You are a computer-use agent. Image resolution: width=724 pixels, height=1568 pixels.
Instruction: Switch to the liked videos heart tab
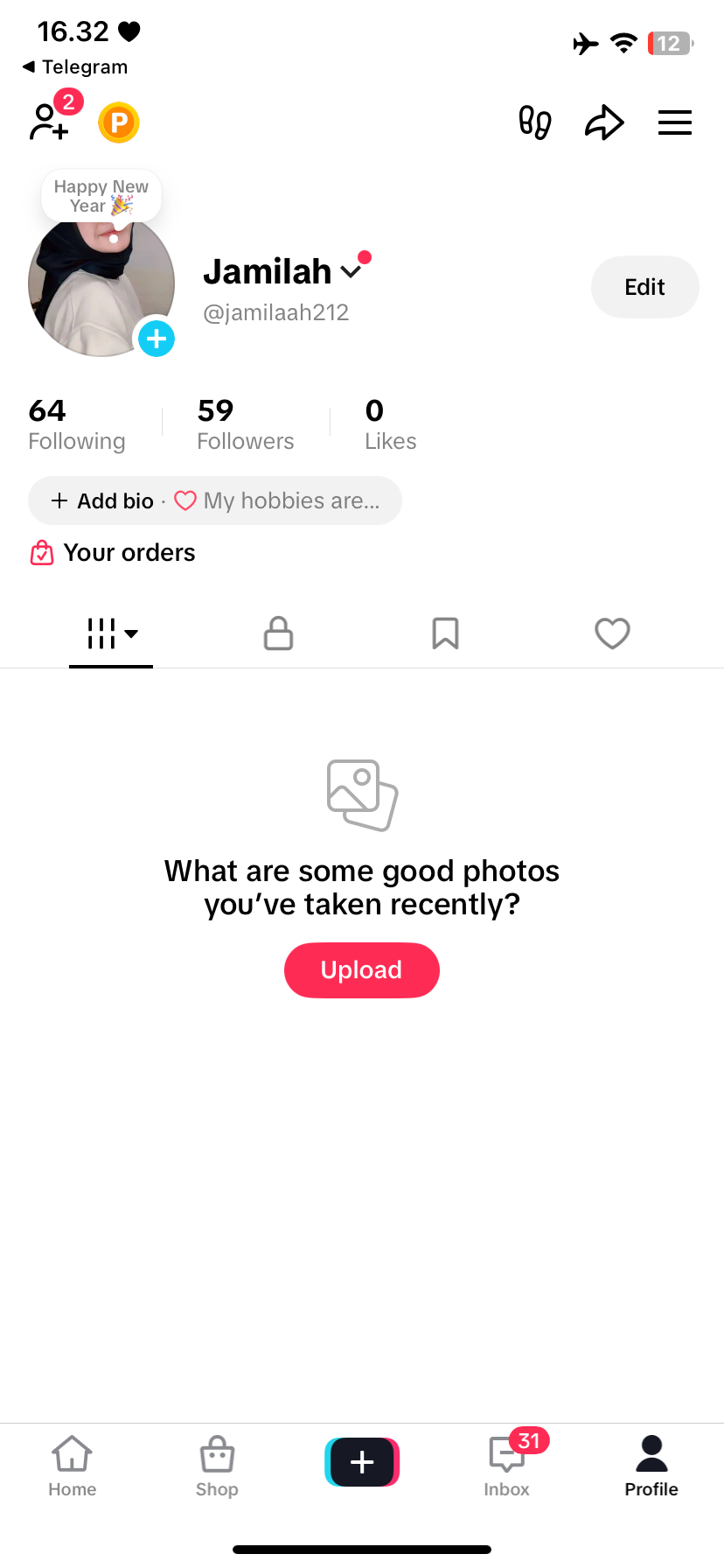(x=612, y=633)
